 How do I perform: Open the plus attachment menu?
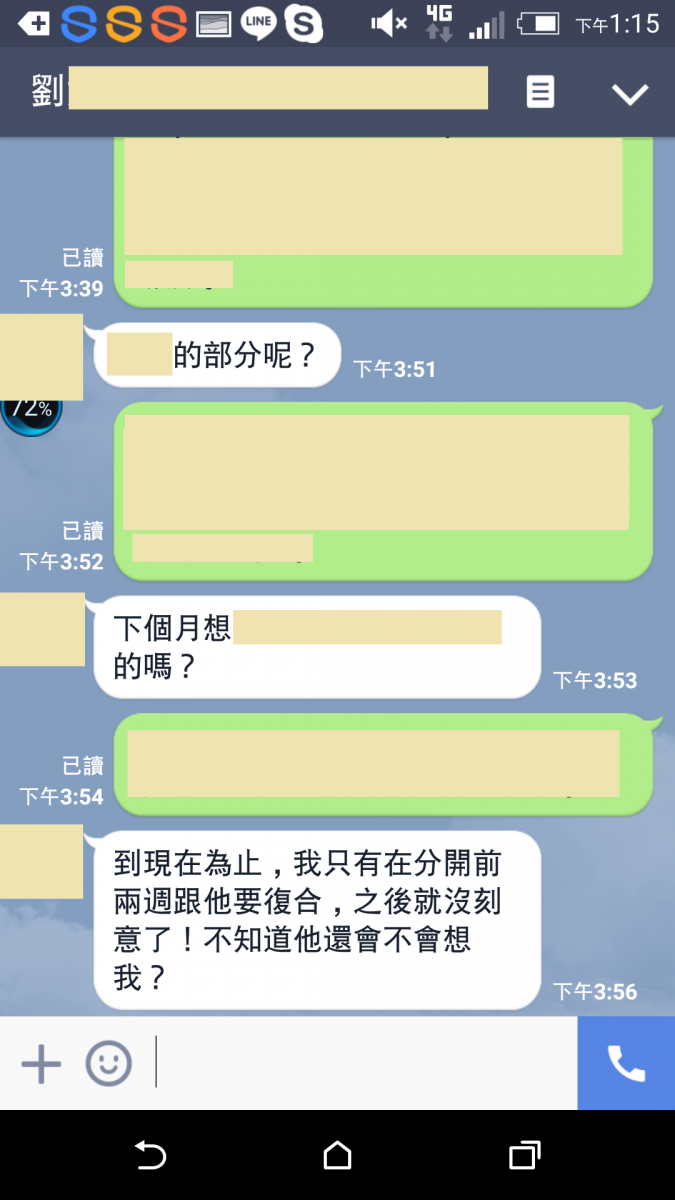click(x=41, y=1063)
